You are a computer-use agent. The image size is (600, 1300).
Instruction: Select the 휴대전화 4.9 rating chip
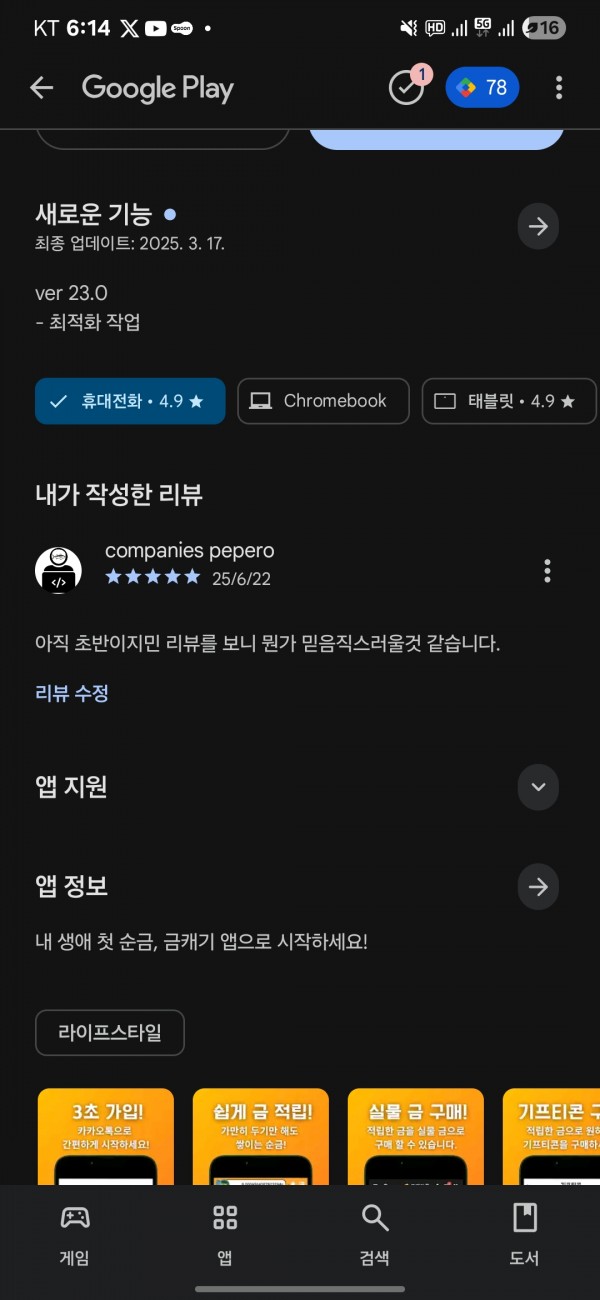(130, 401)
